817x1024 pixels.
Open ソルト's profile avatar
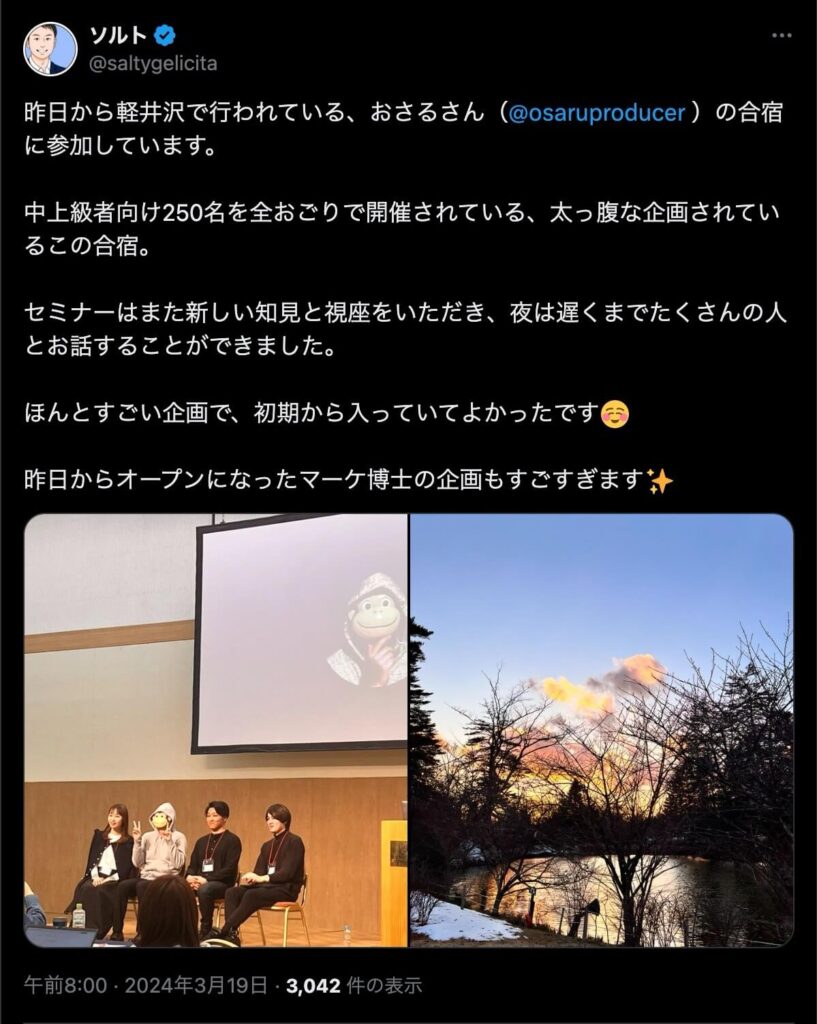[x=50, y=48]
